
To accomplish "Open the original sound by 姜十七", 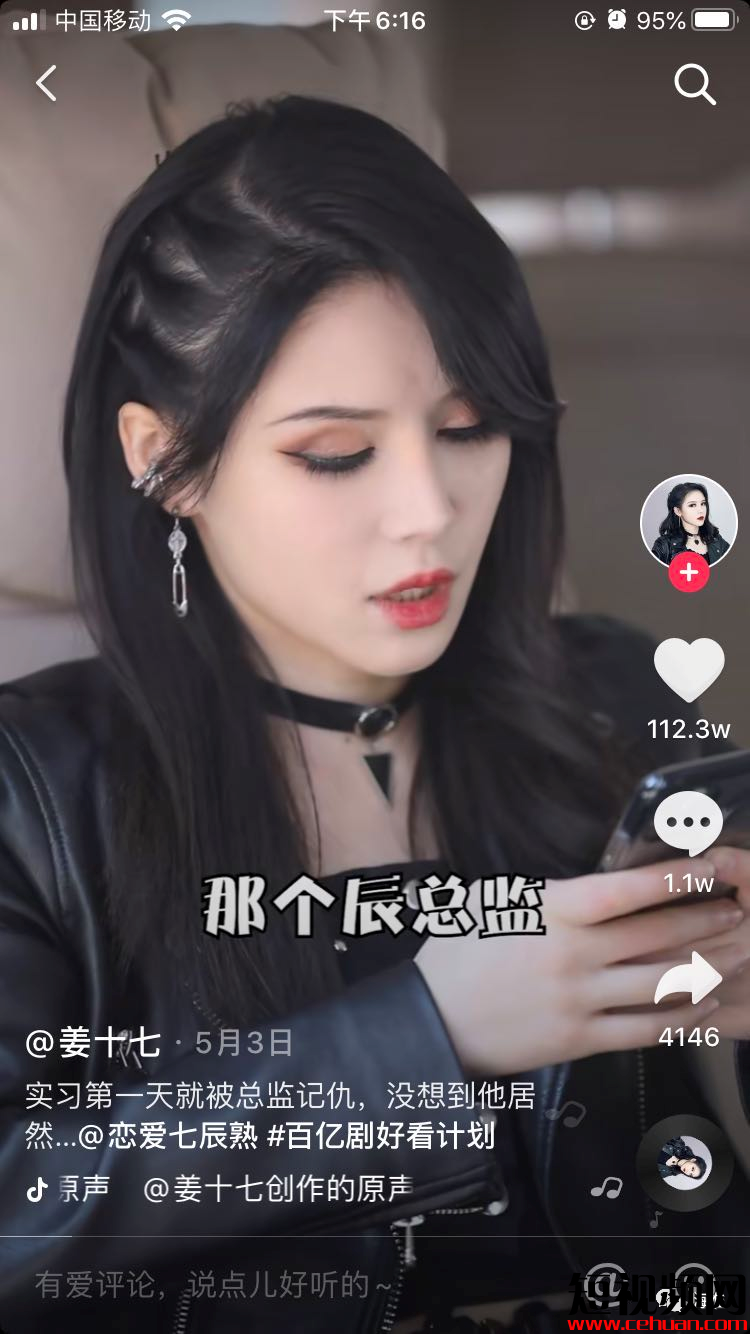I will pyautogui.click(x=277, y=1188).
